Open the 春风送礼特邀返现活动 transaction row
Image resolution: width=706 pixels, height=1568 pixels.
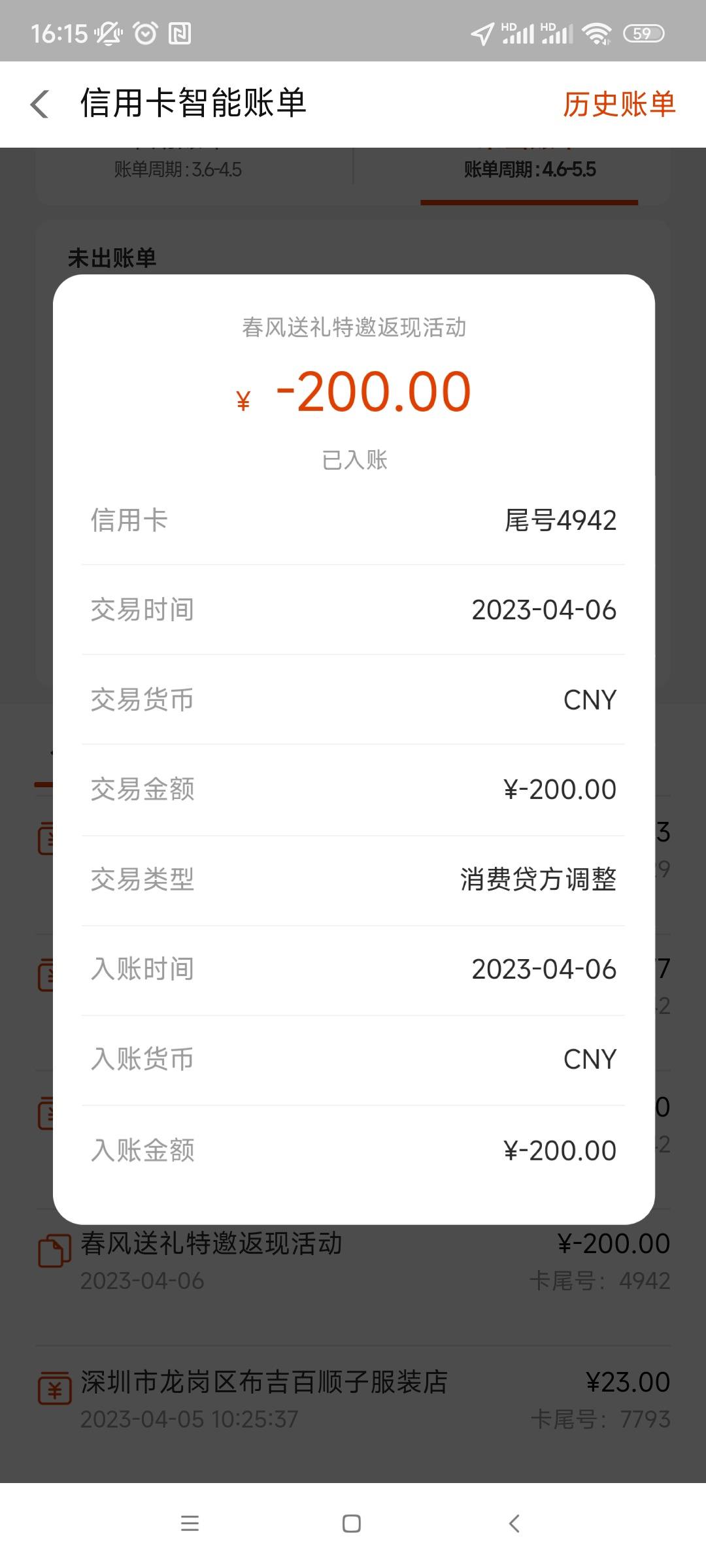click(353, 1261)
